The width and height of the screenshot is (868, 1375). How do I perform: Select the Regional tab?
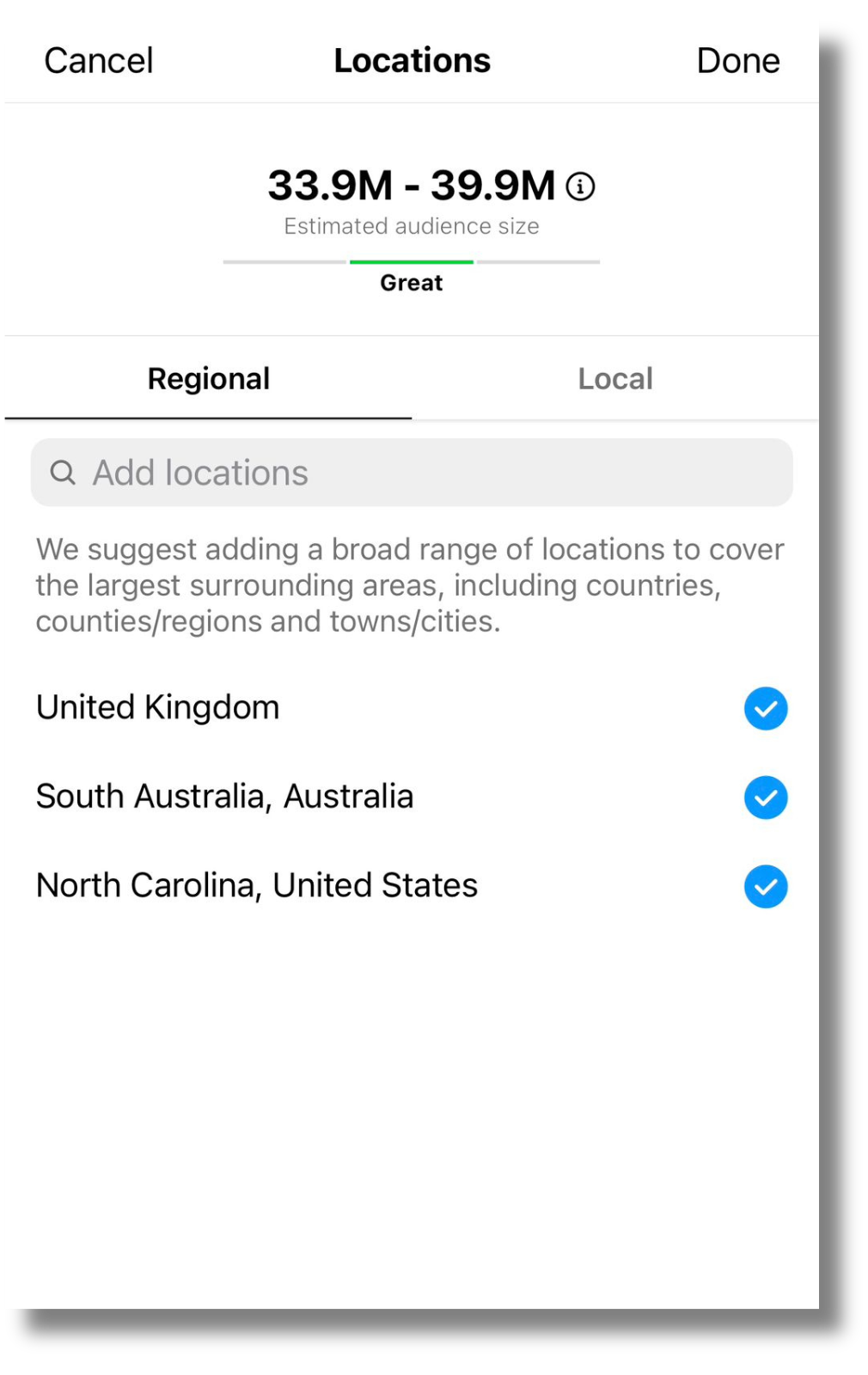pos(208,379)
